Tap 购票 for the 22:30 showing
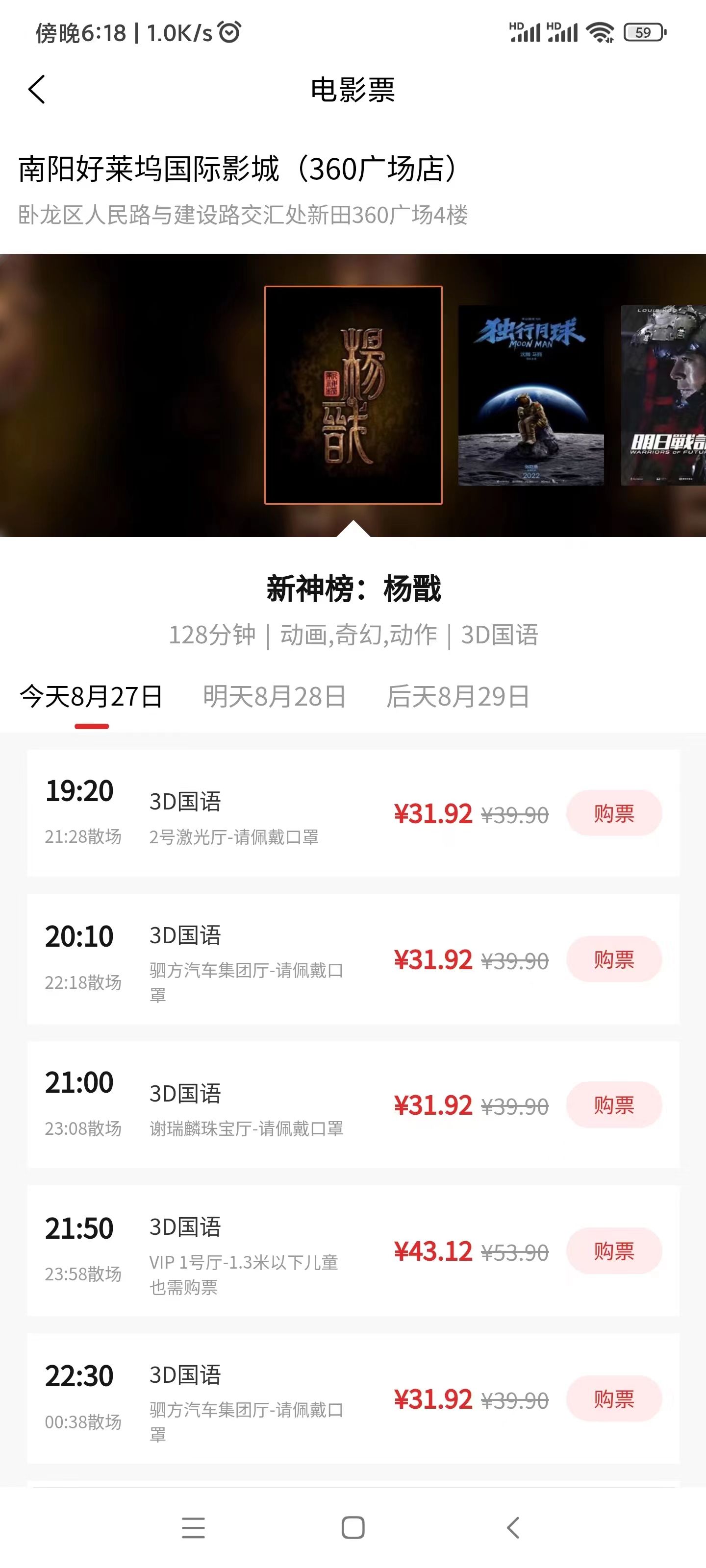Image resolution: width=706 pixels, height=1568 pixels. 613,1398
